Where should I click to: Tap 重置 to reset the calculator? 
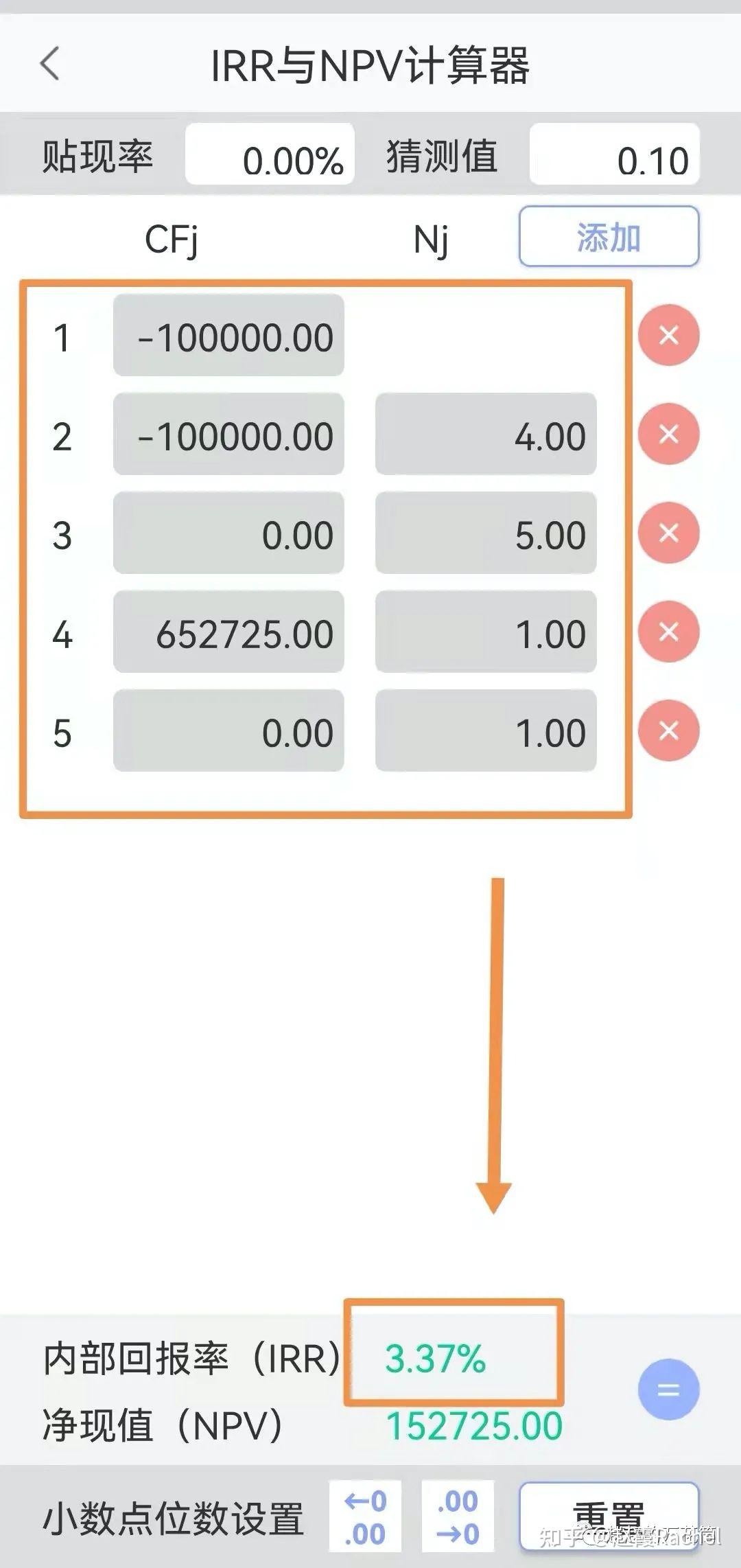coord(609,1517)
